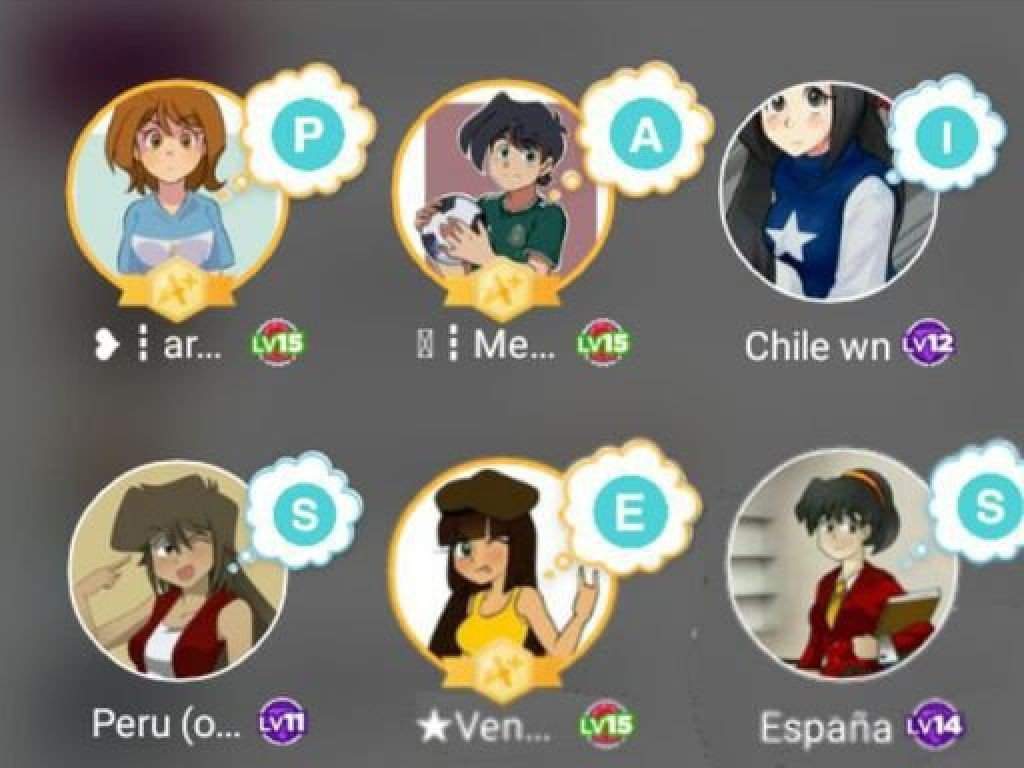Open the Peru member's profile avatar
Screen dimensions: 1024x768
pos(178,570)
